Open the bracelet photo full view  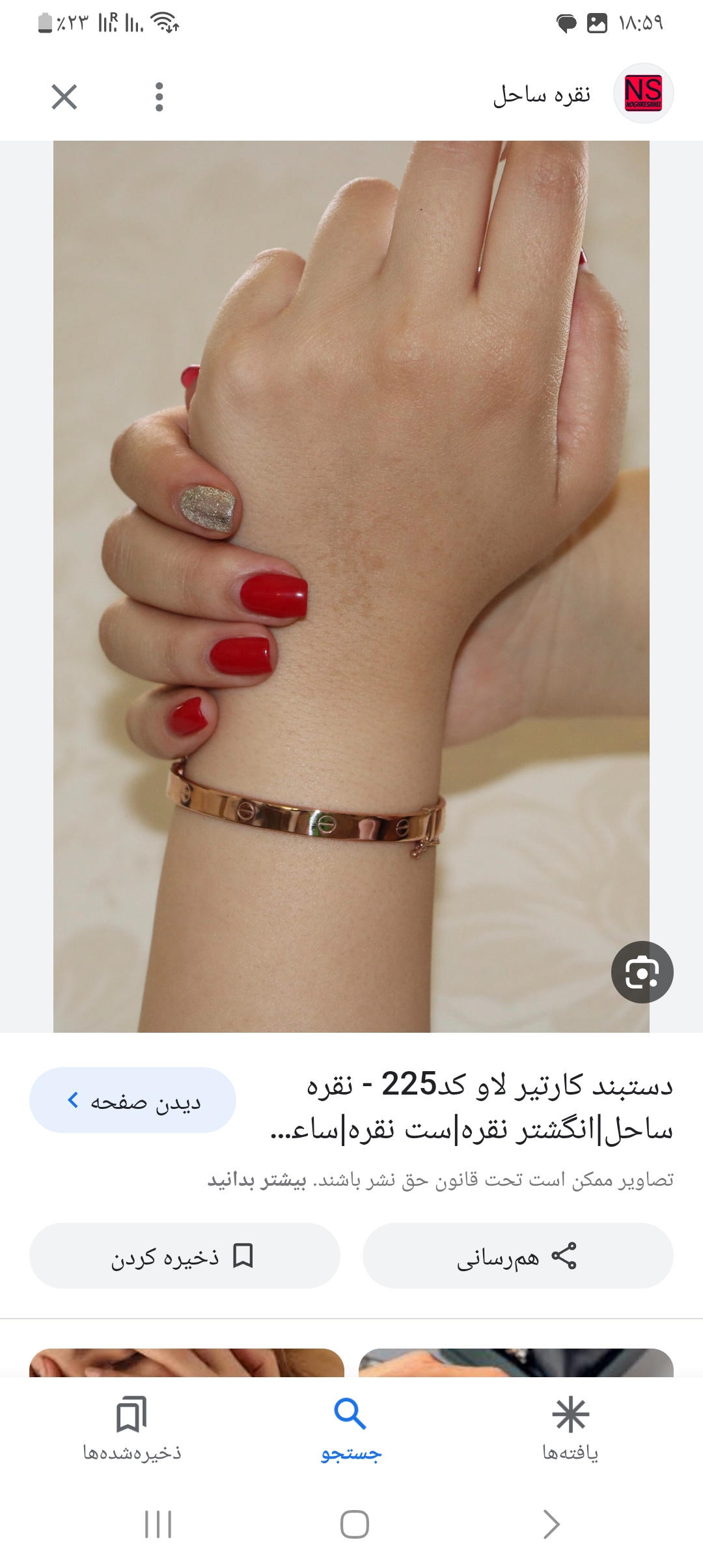tap(351, 586)
